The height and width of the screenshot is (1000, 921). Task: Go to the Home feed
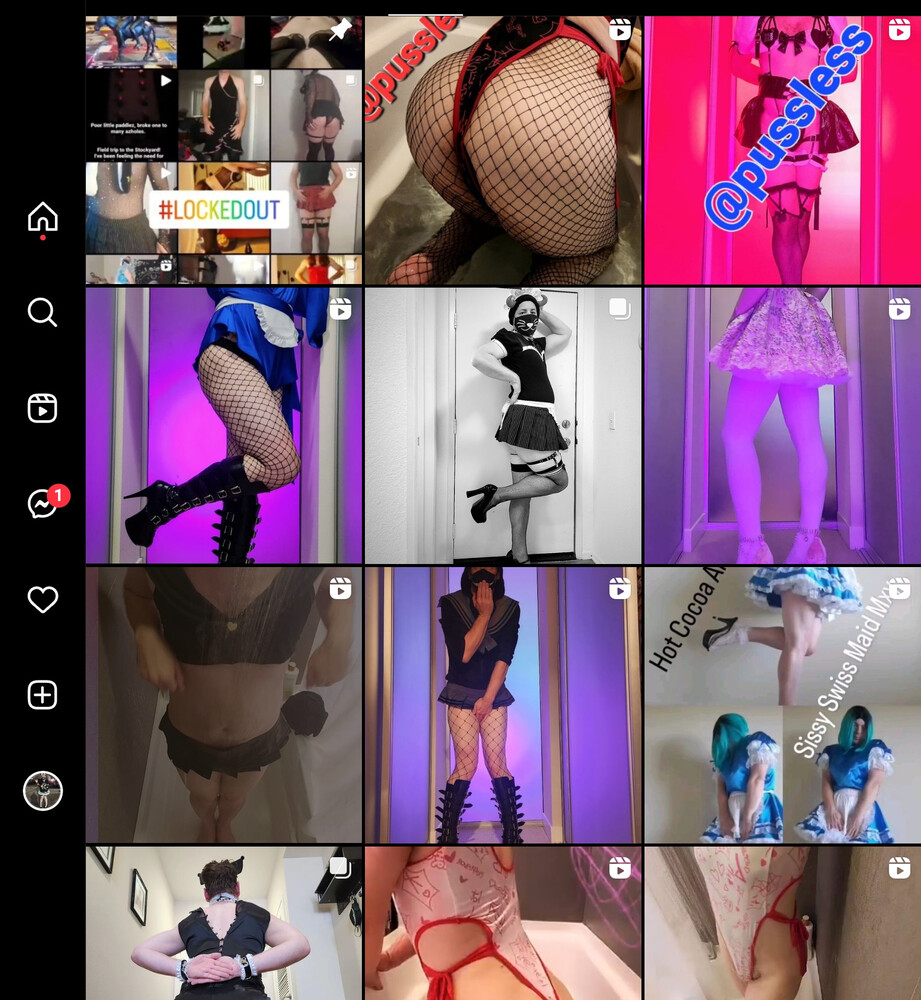(x=42, y=217)
